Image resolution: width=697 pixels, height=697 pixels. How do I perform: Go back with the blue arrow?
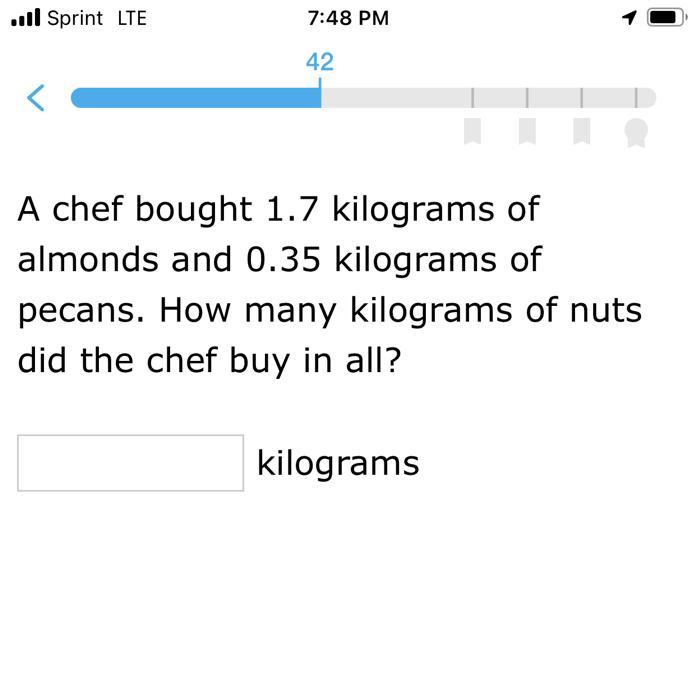(x=36, y=98)
